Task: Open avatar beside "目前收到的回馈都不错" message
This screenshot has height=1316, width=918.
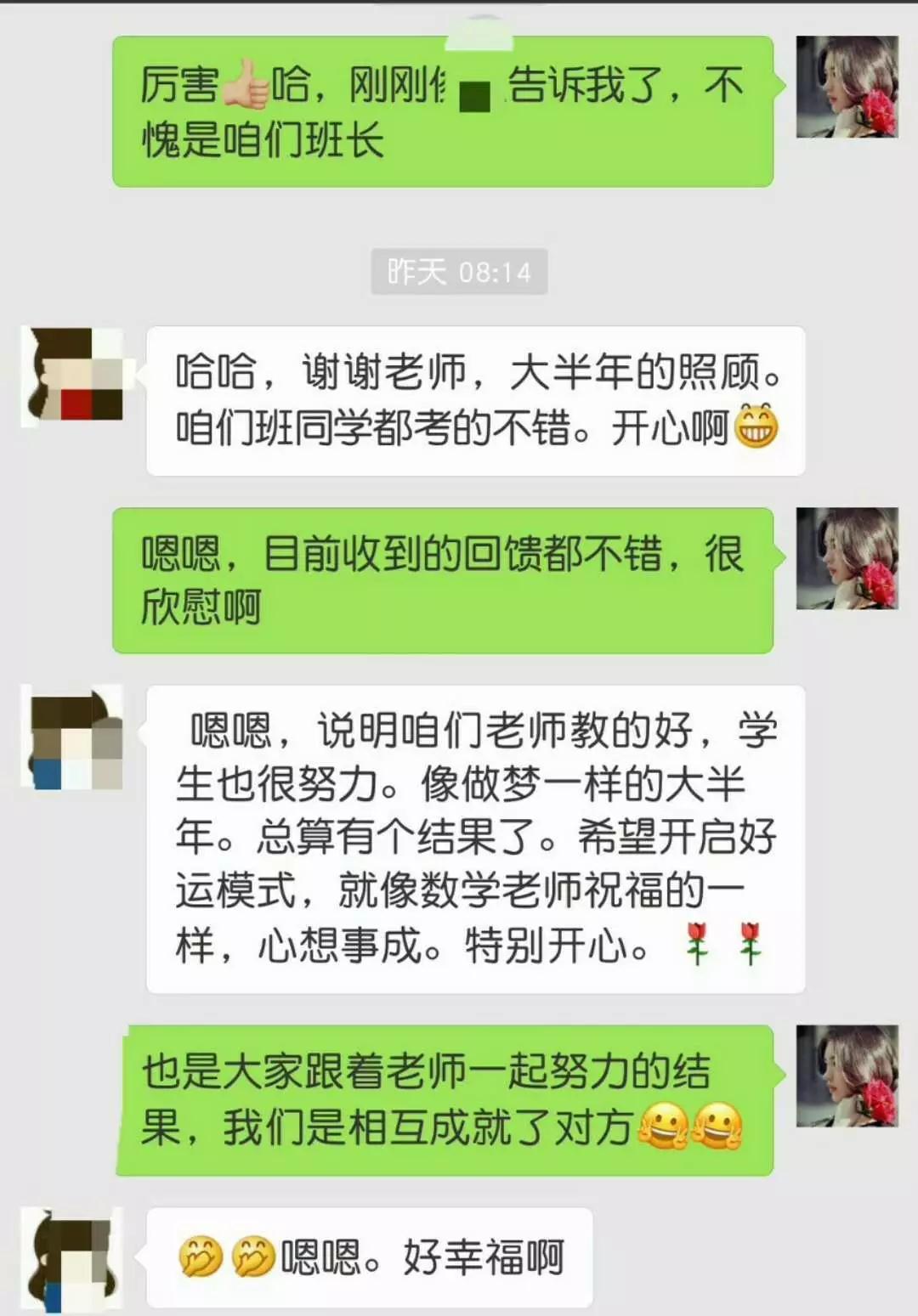Action: (847, 558)
